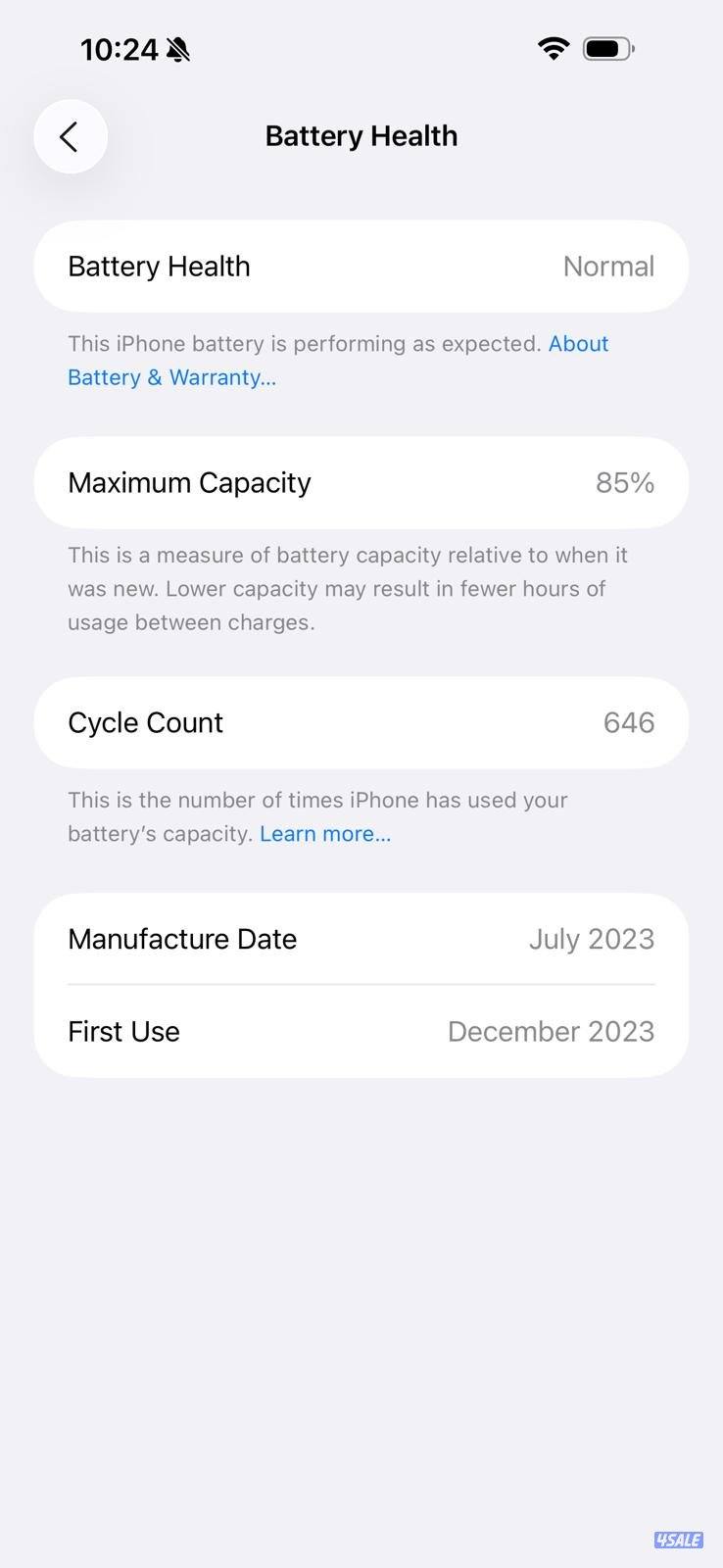Viewport: 723px width, 1568px height.
Task: Tap the battery level indicator icon
Action: (x=607, y=47)
